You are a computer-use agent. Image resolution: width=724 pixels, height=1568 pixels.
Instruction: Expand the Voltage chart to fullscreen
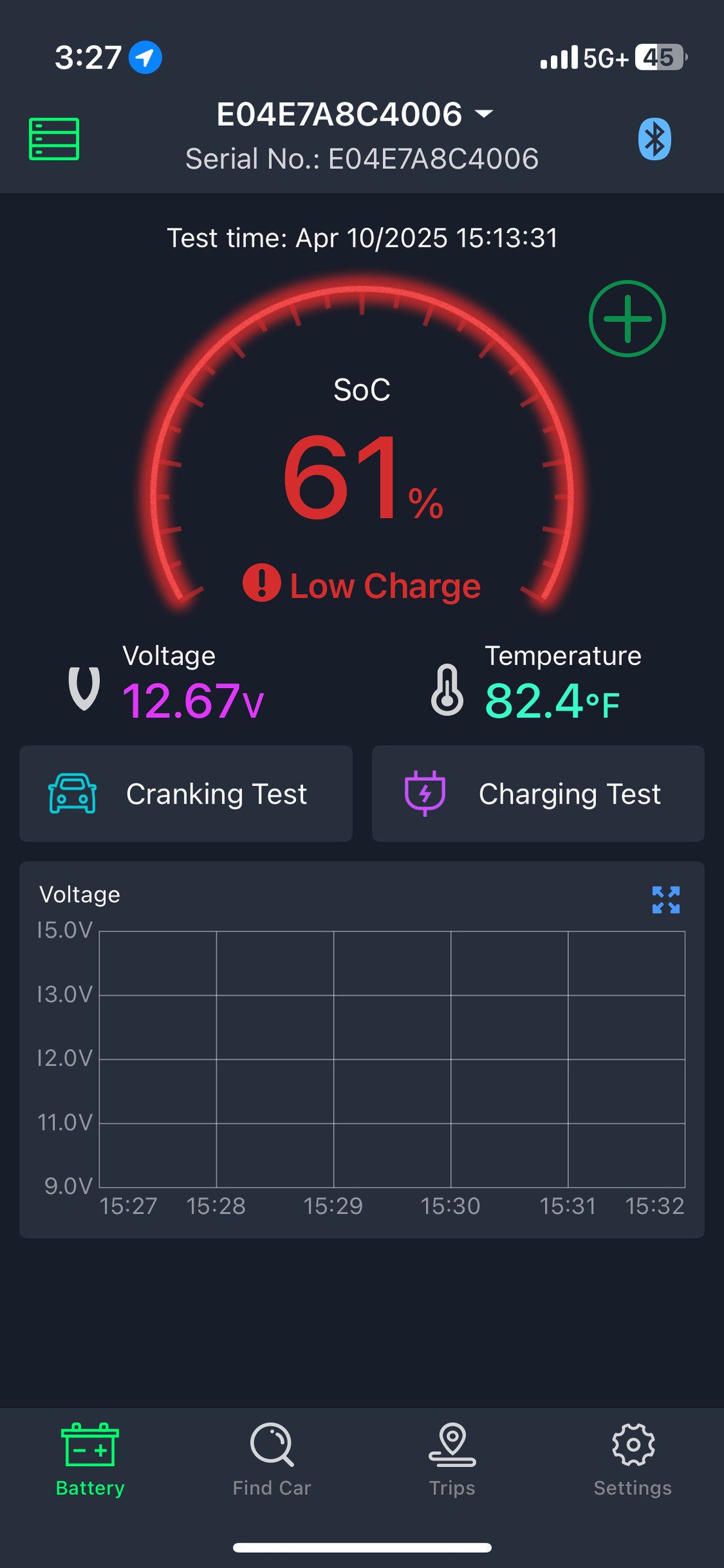666,900
